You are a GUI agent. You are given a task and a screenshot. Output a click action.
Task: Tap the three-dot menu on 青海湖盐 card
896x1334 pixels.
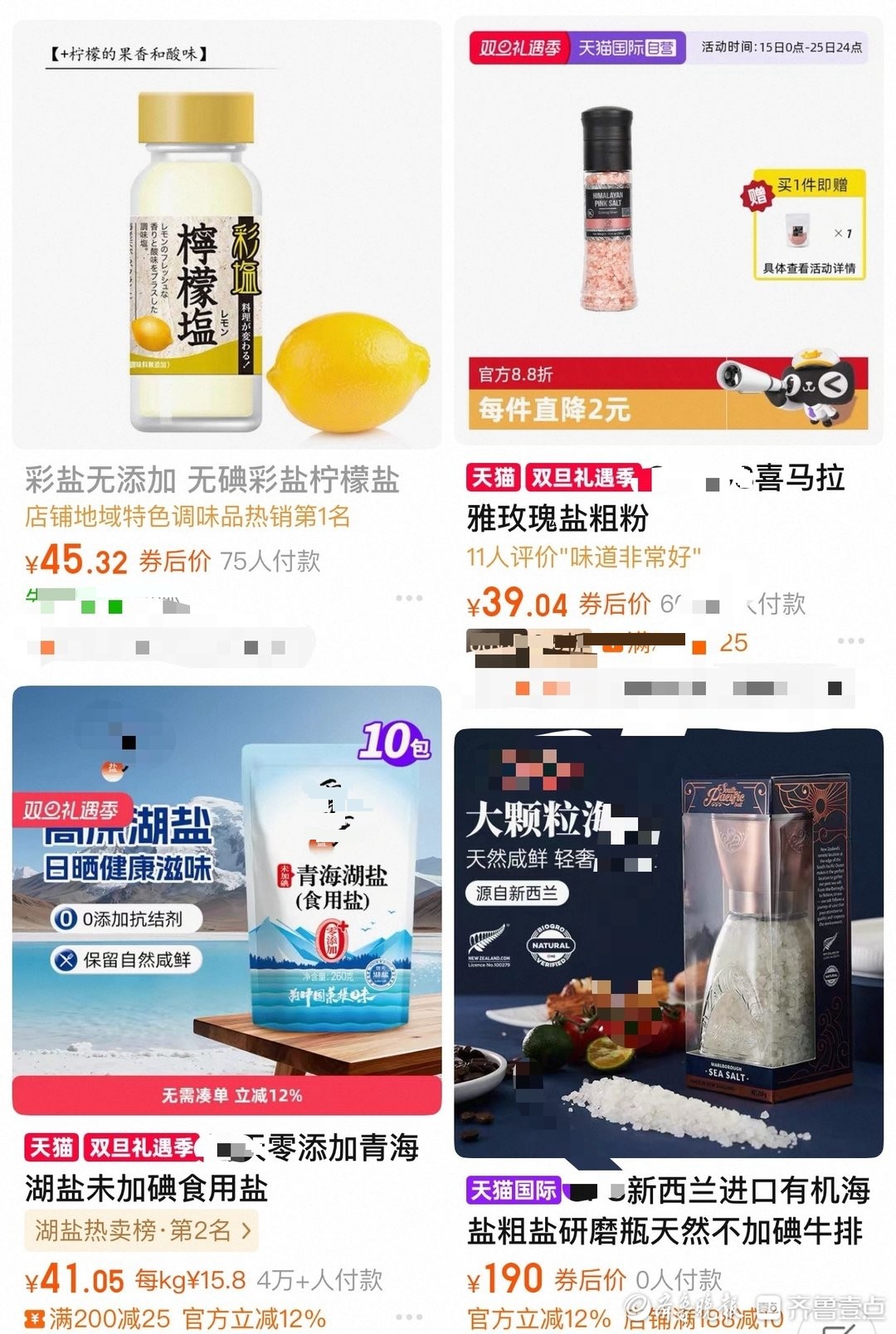click(x=408, y=1317)
